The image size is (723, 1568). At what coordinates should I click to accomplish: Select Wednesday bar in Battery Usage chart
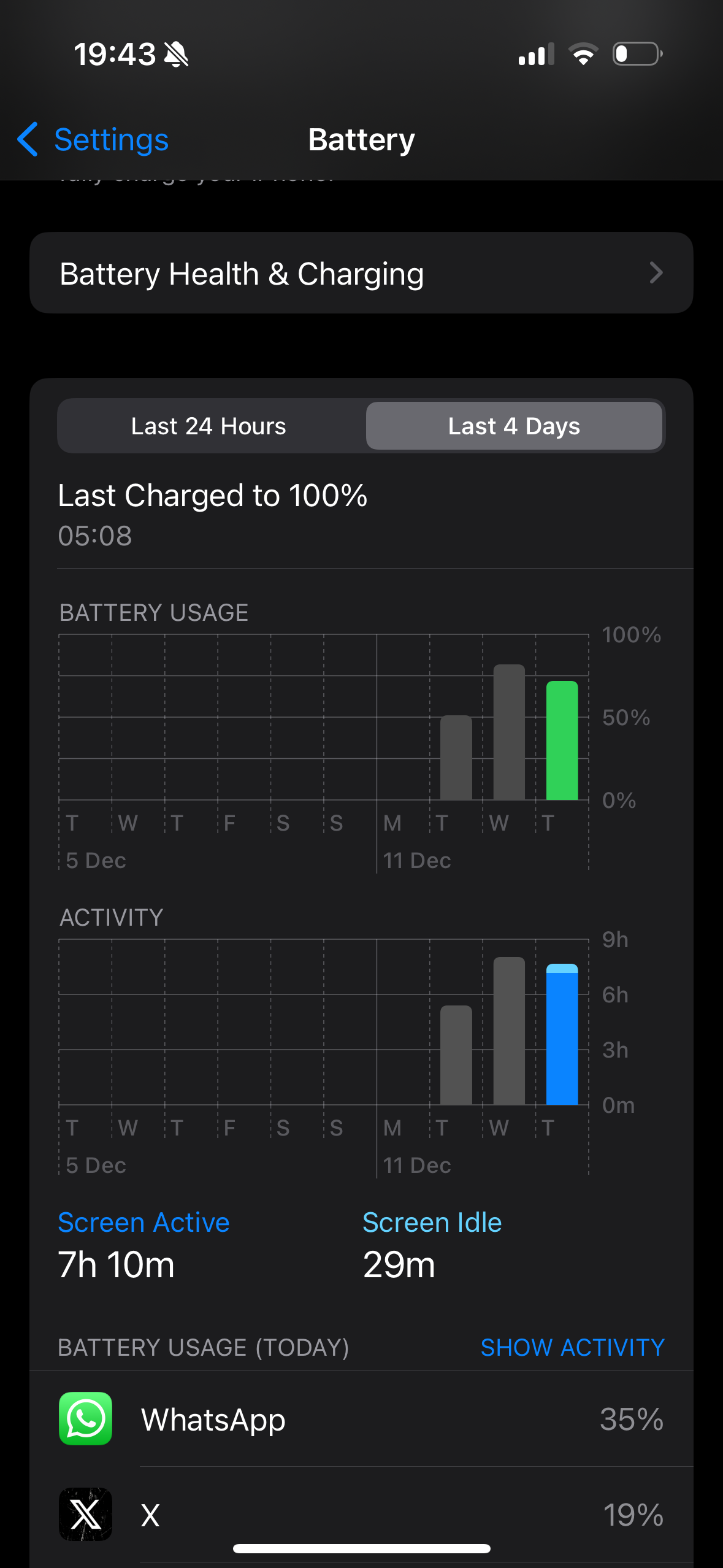[x=509, y=732]
